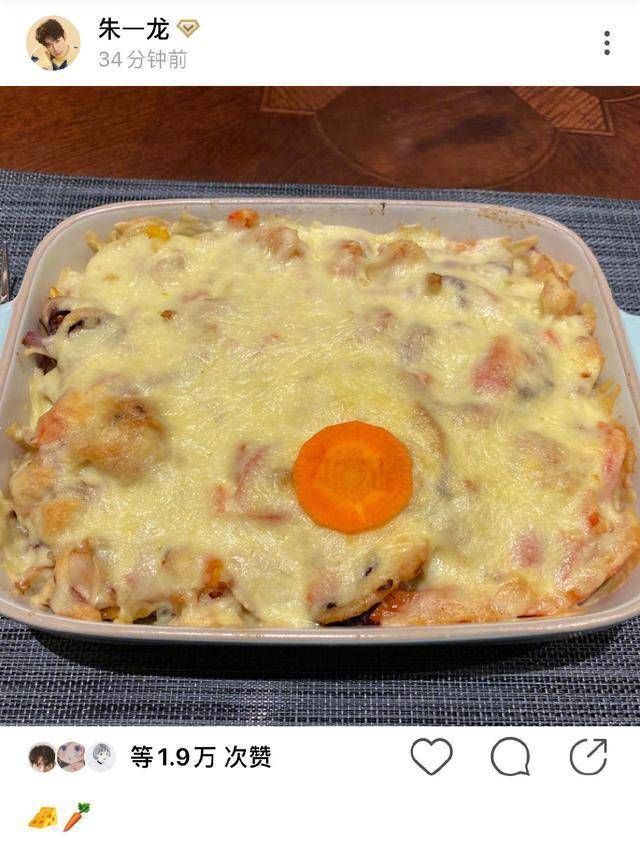640x846 pixels.
Task: Open the post overflow menu
Action: (606, 43)
